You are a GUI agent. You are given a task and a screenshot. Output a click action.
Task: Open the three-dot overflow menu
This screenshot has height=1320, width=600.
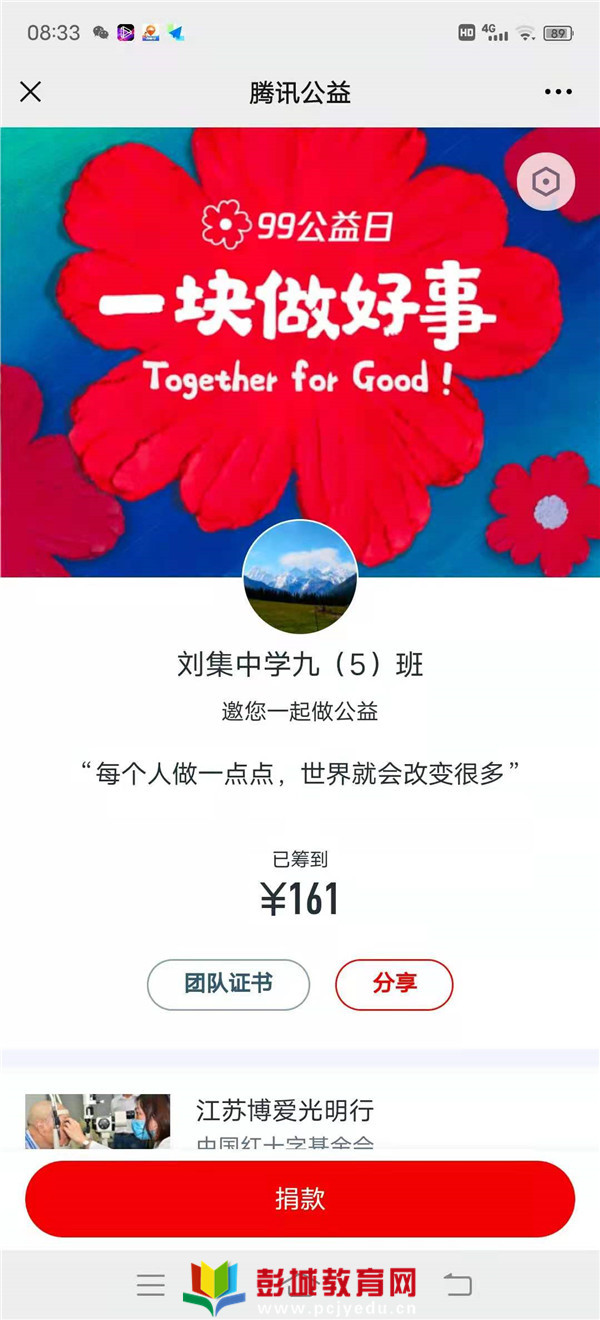point(558,92)
